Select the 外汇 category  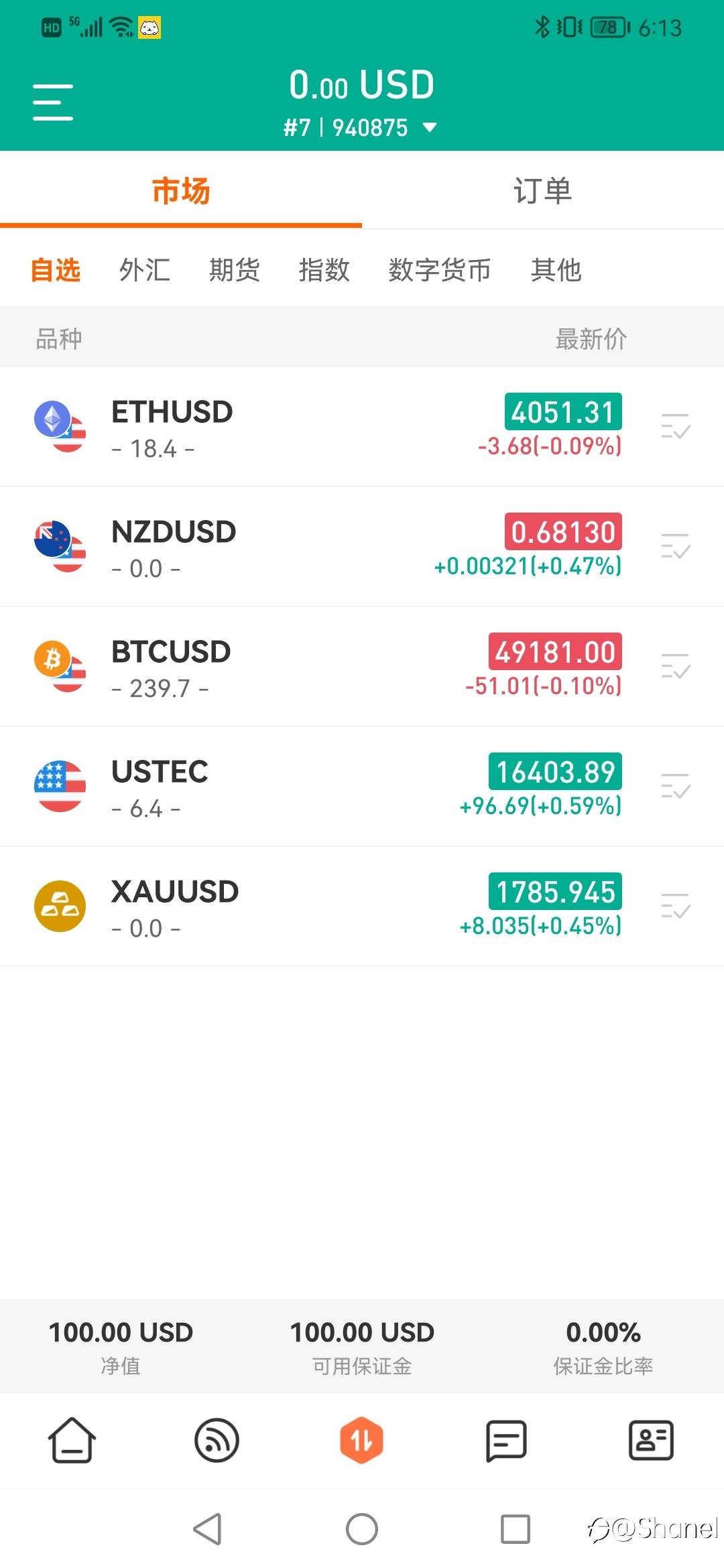(x=145, y=270)
